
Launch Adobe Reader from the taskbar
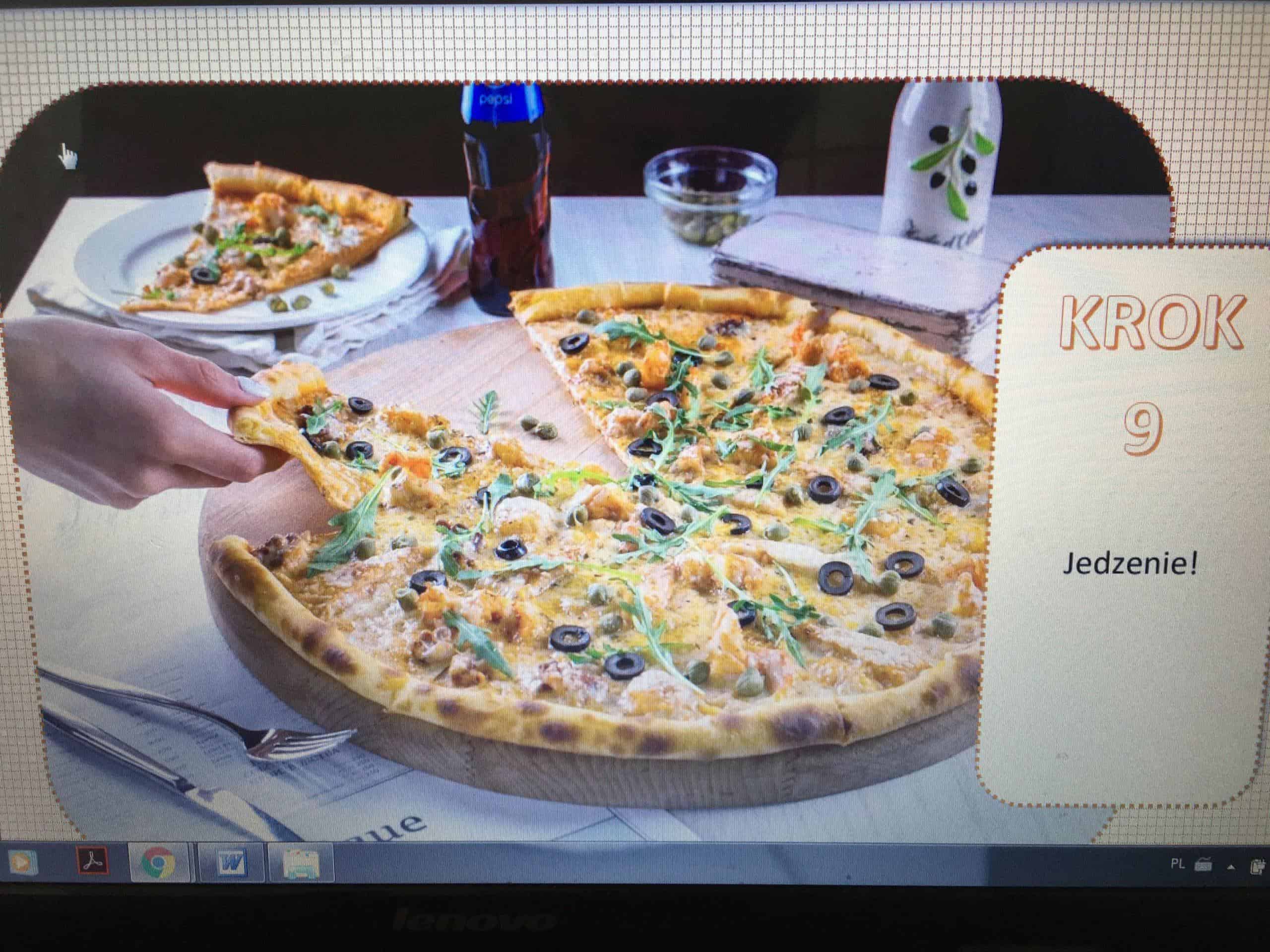92,861
